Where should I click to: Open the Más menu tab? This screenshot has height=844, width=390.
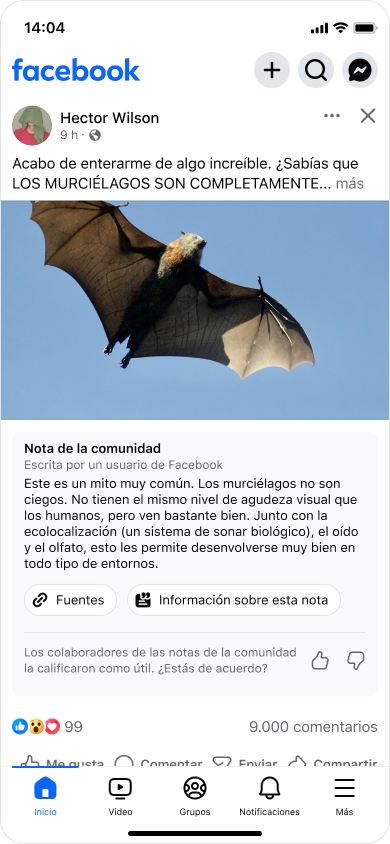click(344, 797)
